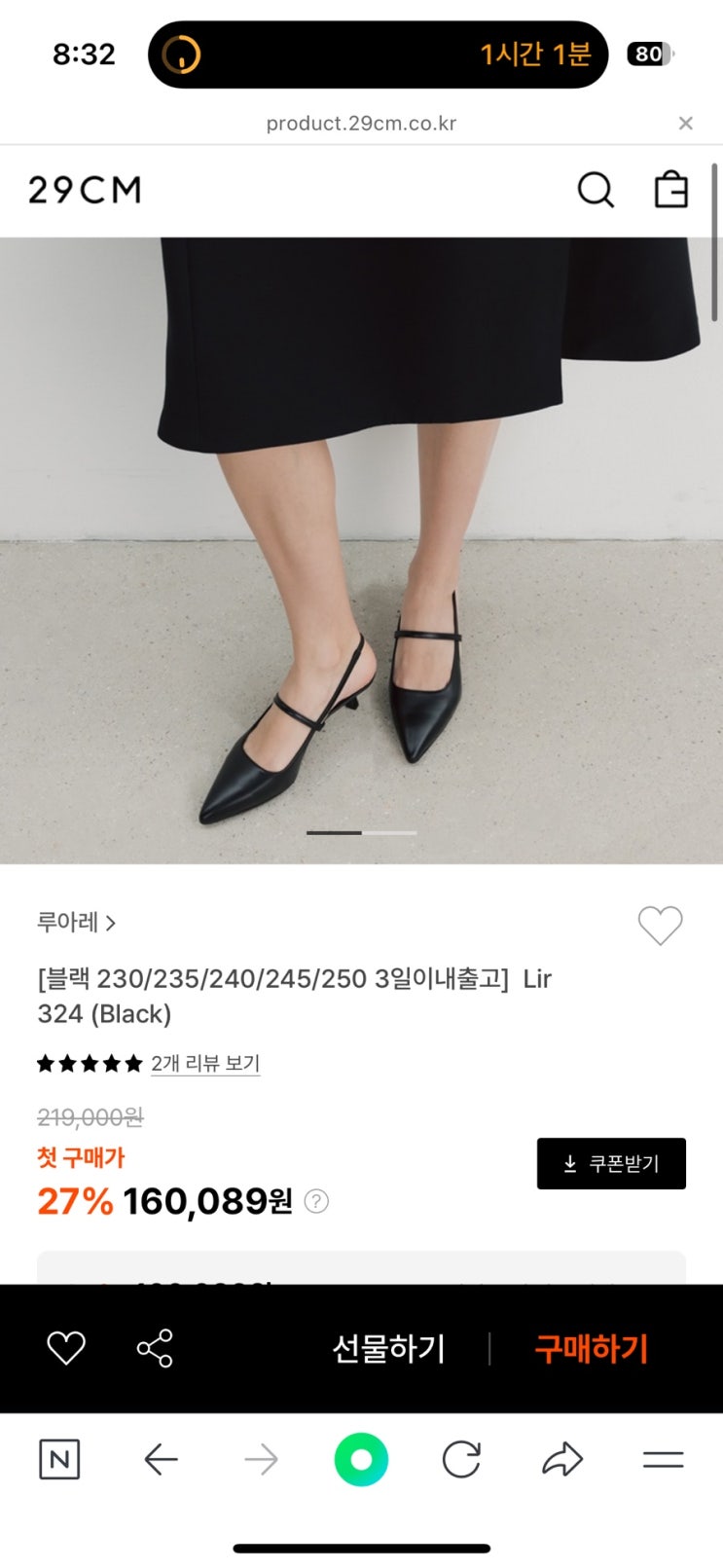Close the in-app browser page
723x1568 pixels.
tap(686, 124)
